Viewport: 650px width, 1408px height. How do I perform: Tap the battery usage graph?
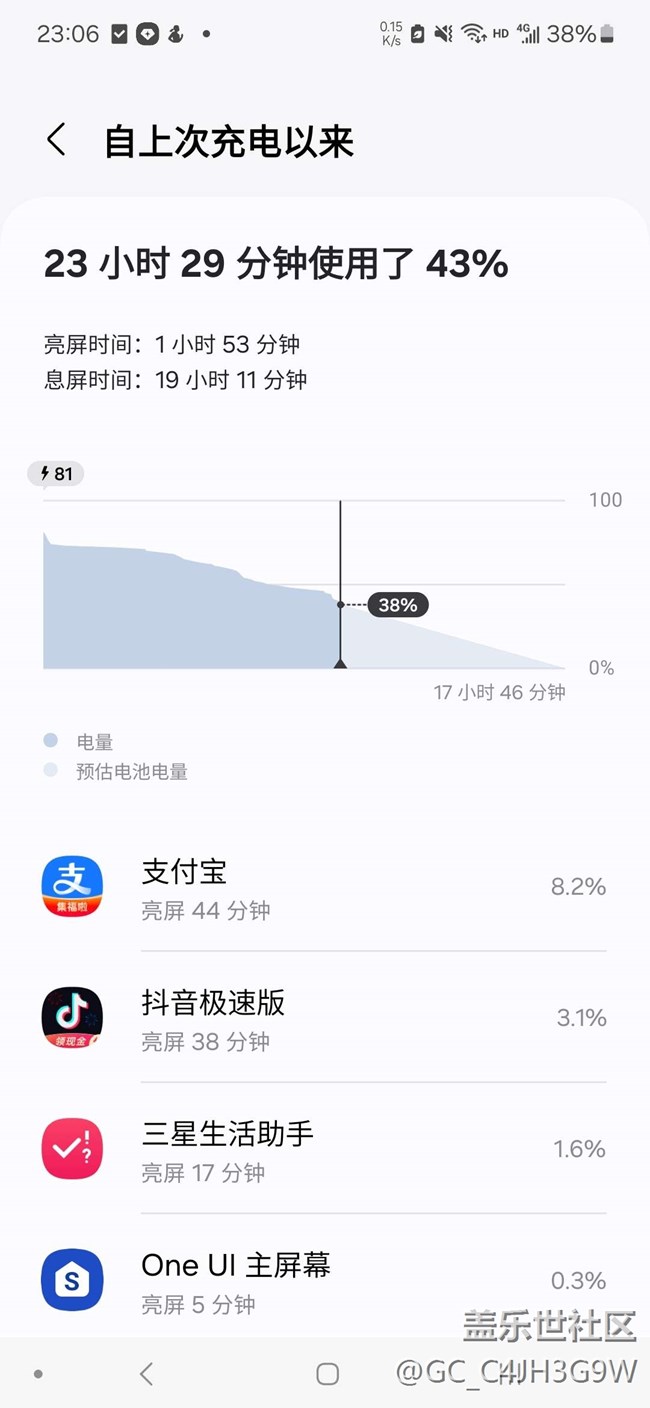304,584
